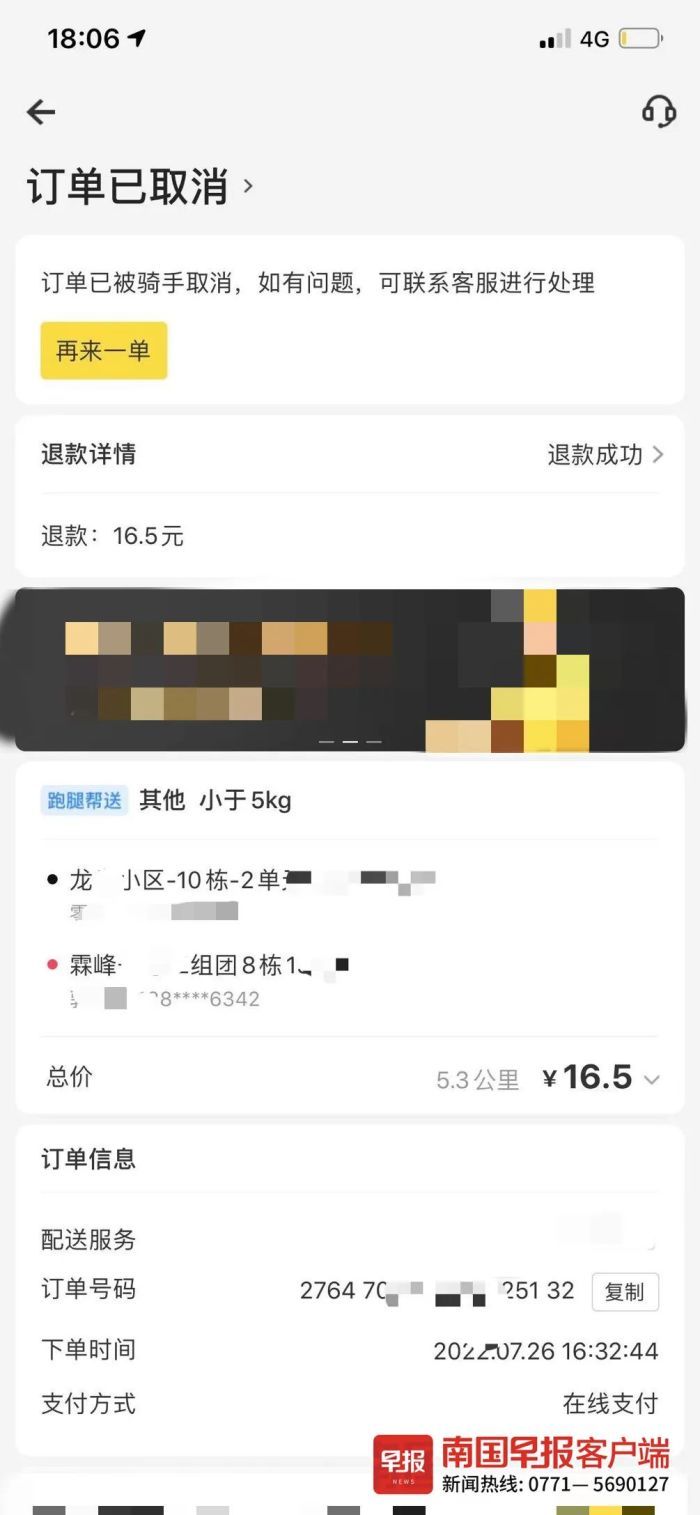Open the pixelated promotional banner
700x1515 pixels.
(350, 670)
